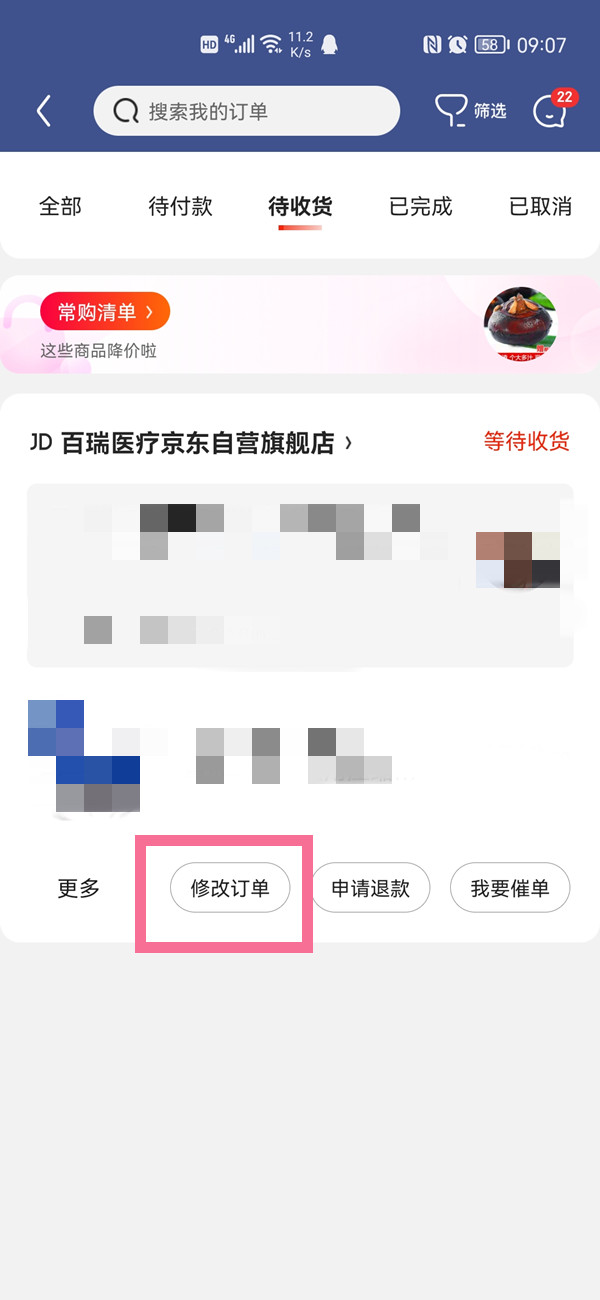
Task: Tap 我要催单 to urge delivery
Action: click(510, 888)
